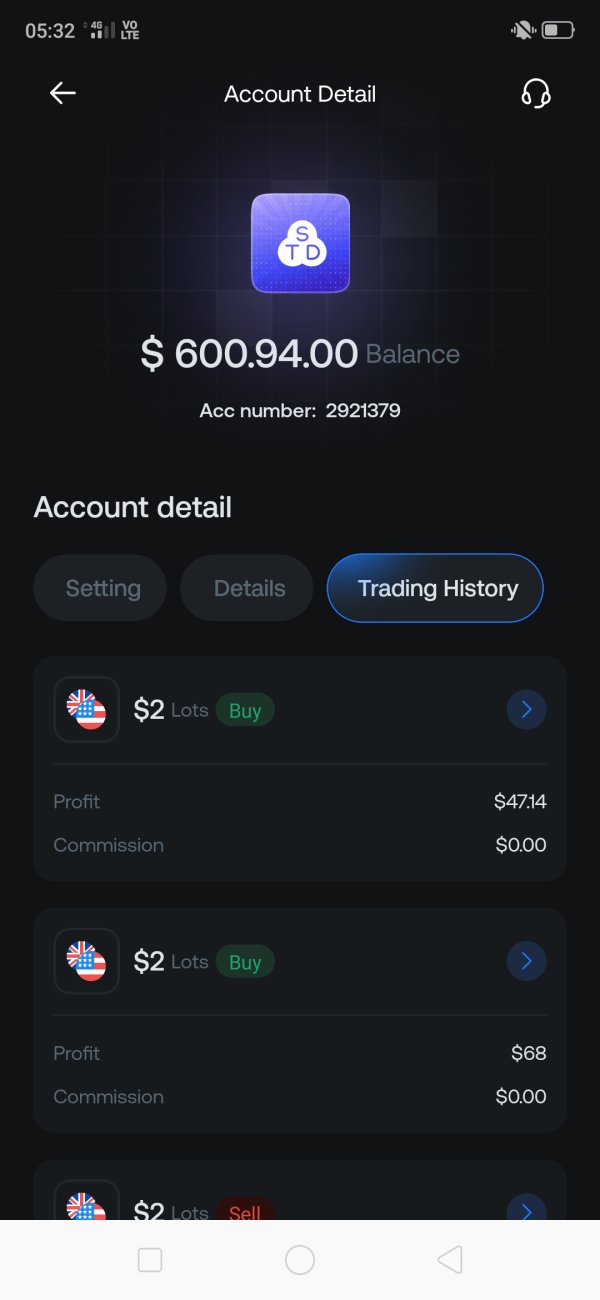The image size is (600, 1300).
Task: Go back using the top-left arrow
Action: [x=63, y=93]
